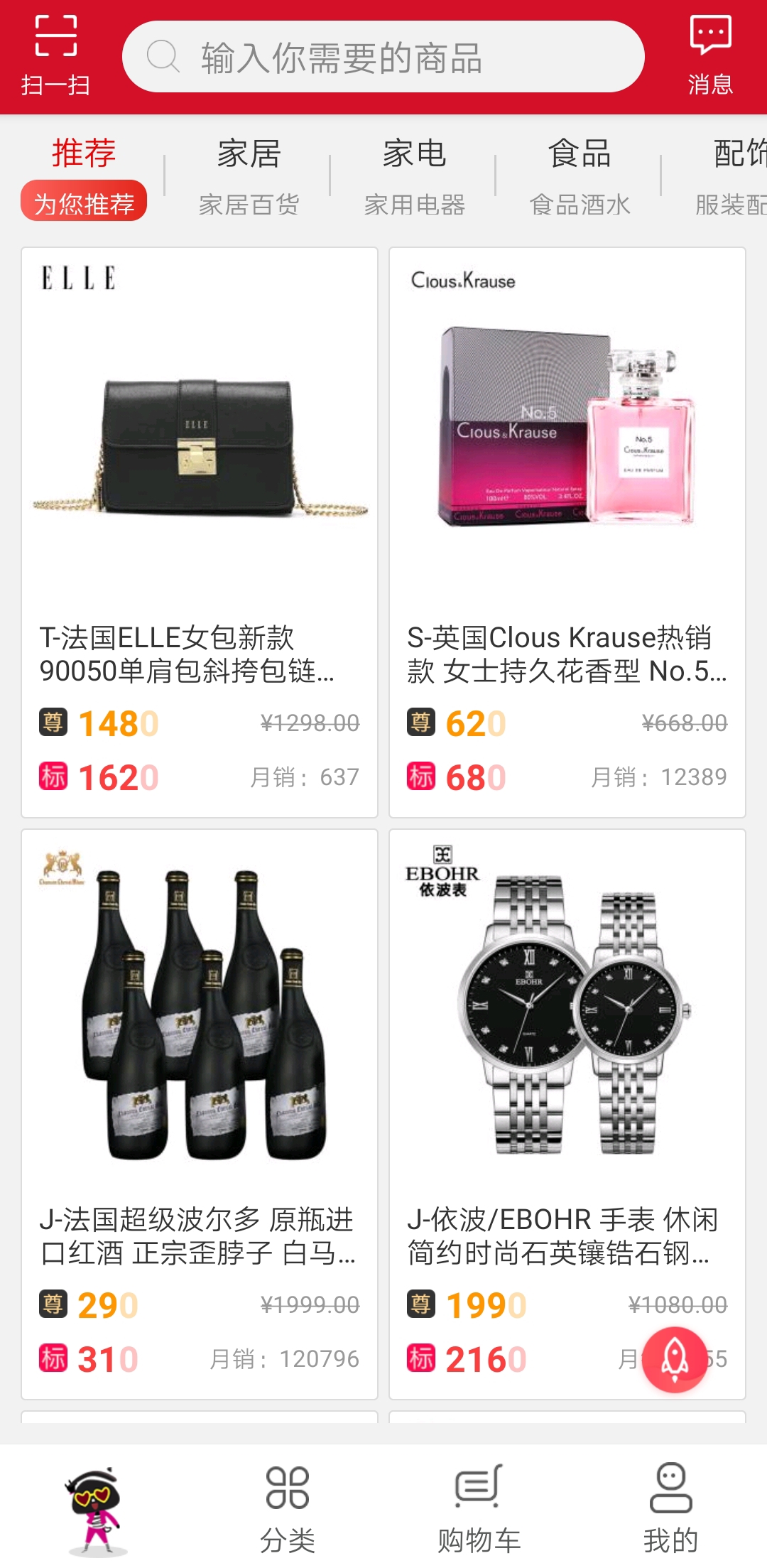Open the 扫一扫 scan icon
This screenshot has width=767, height=1568.
(x=56, y=55)
